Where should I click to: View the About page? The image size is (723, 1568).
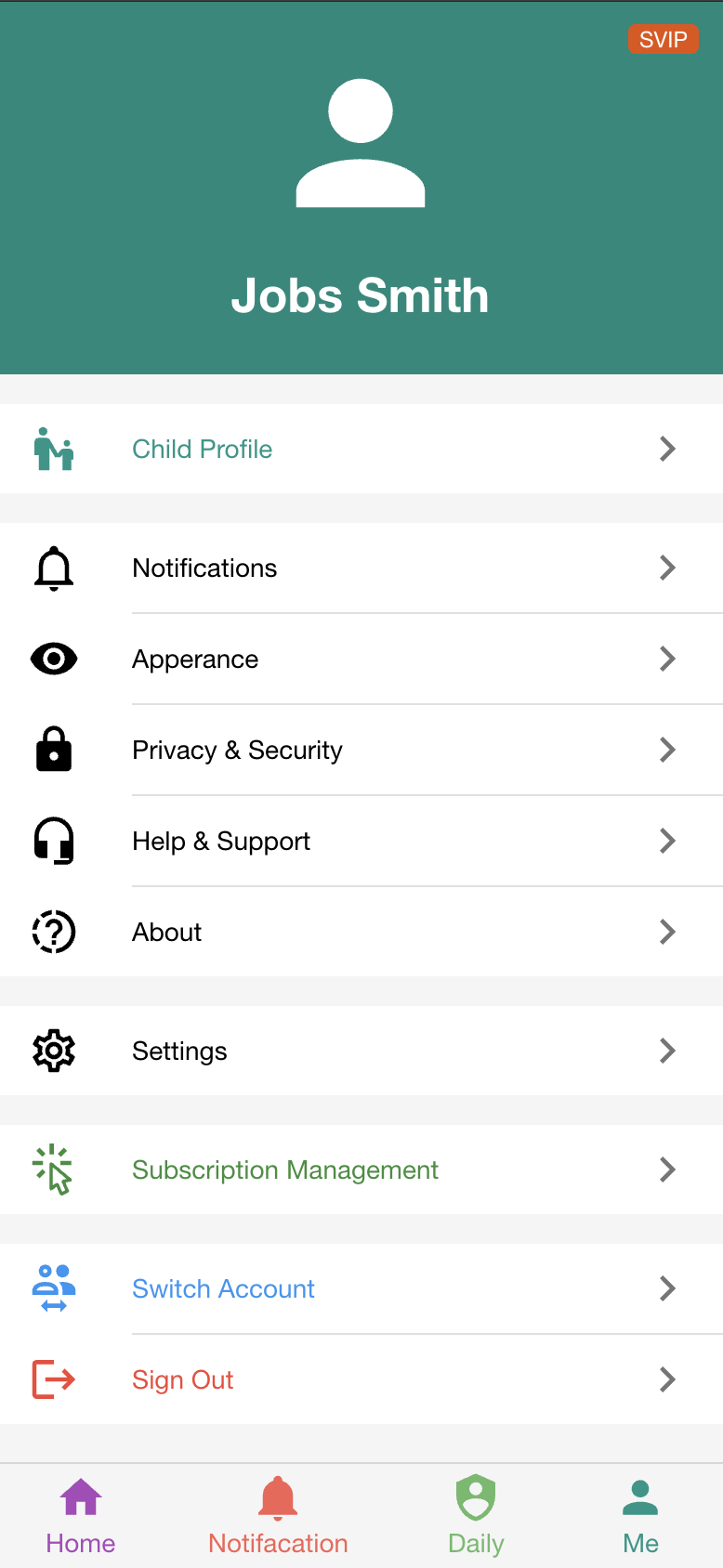click(x=361, y=932)
